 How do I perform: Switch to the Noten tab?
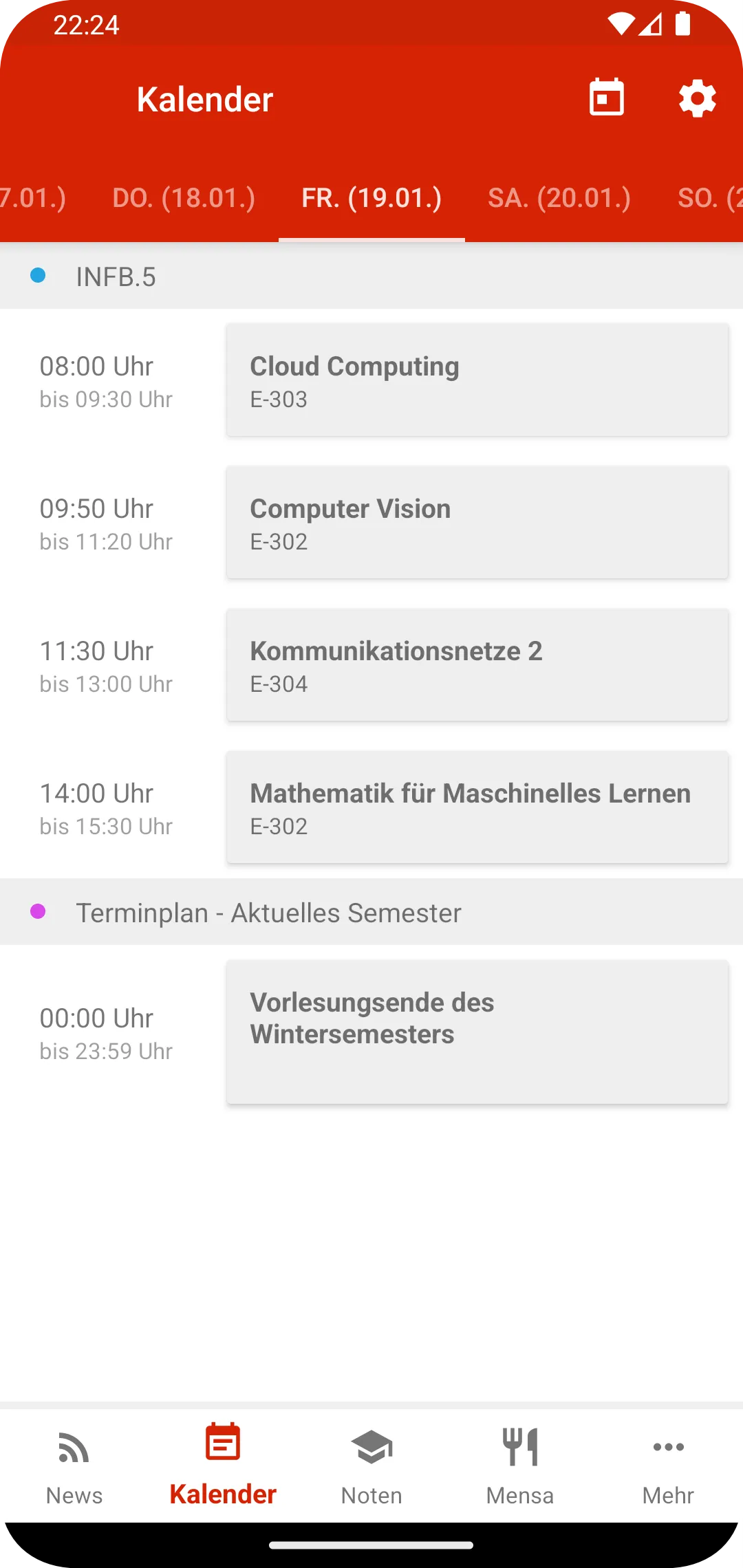pyautogui.click(x=371, y=1465)
